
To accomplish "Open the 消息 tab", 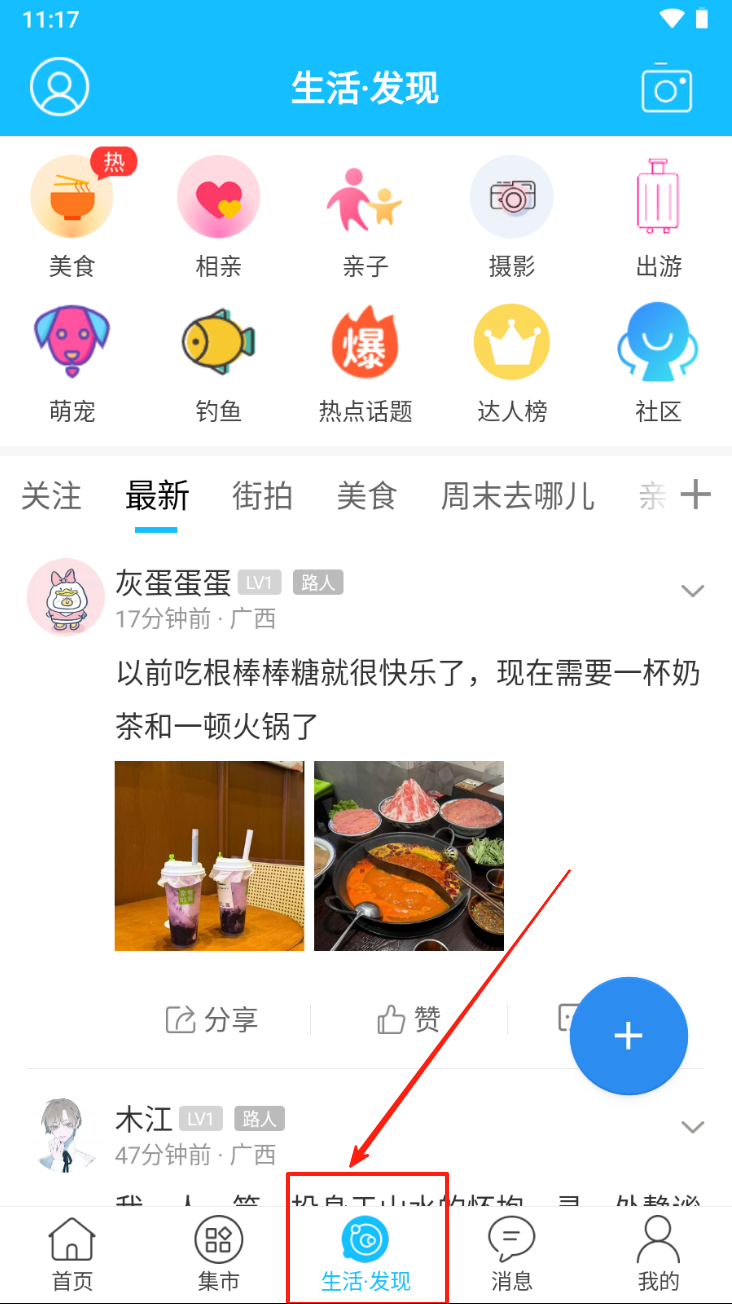I will pyautogui.click(x=512, y=1254).
